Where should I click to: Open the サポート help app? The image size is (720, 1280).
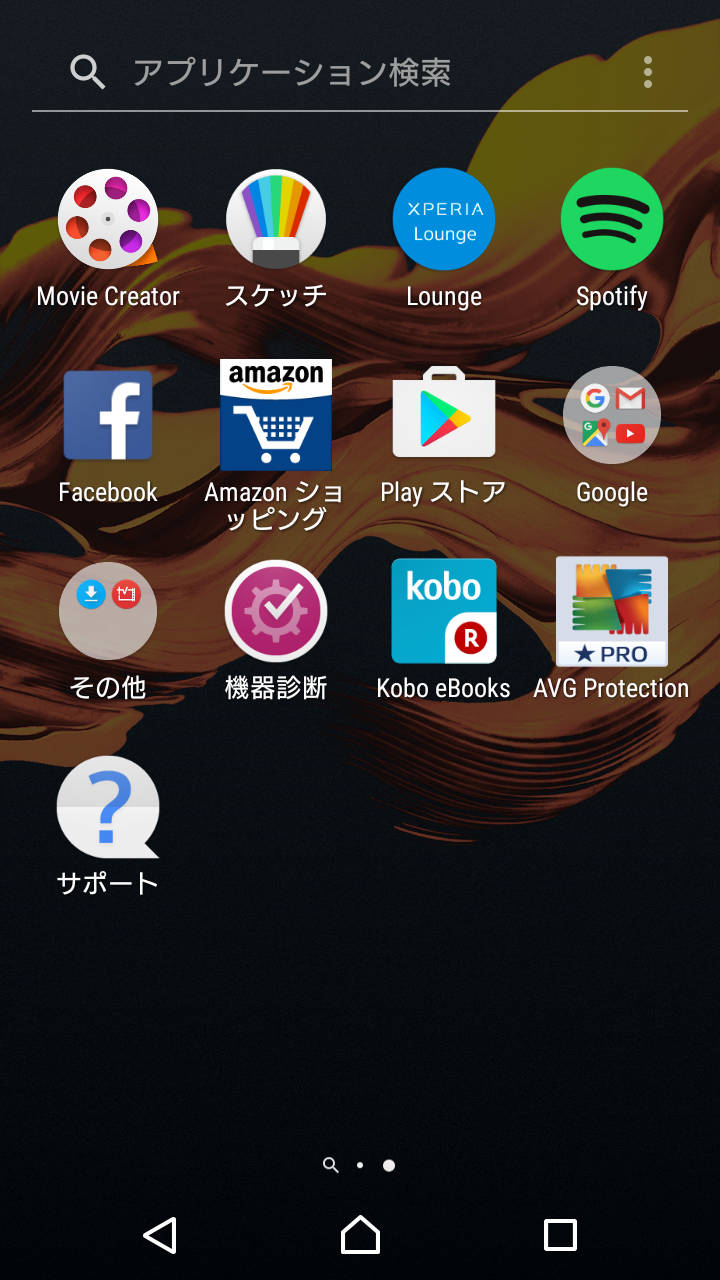[108, 807]
